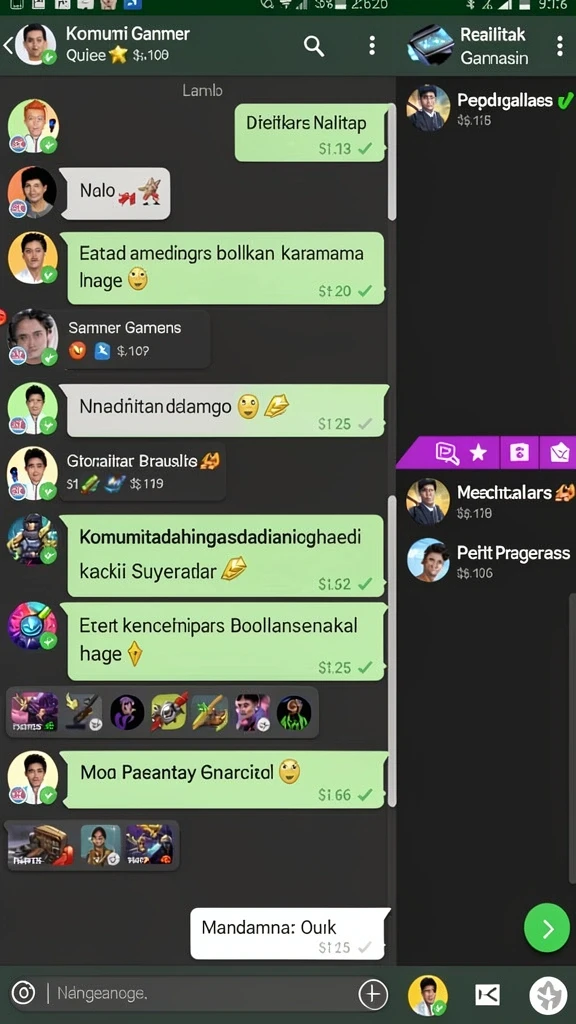
Task: Open the Peltt Pragerass contact row
Action: tap(488, 560)
